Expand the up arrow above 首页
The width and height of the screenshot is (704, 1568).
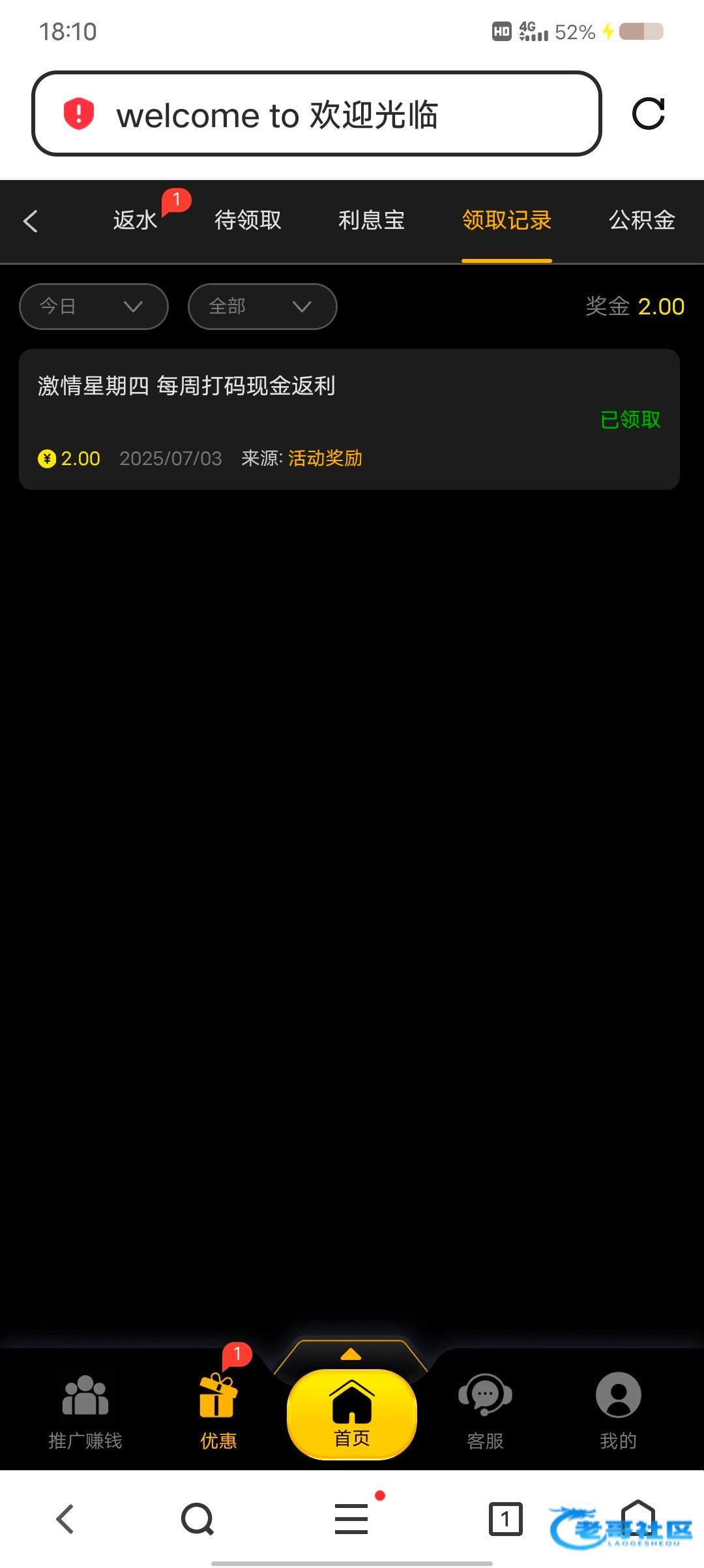[351, 1354]
